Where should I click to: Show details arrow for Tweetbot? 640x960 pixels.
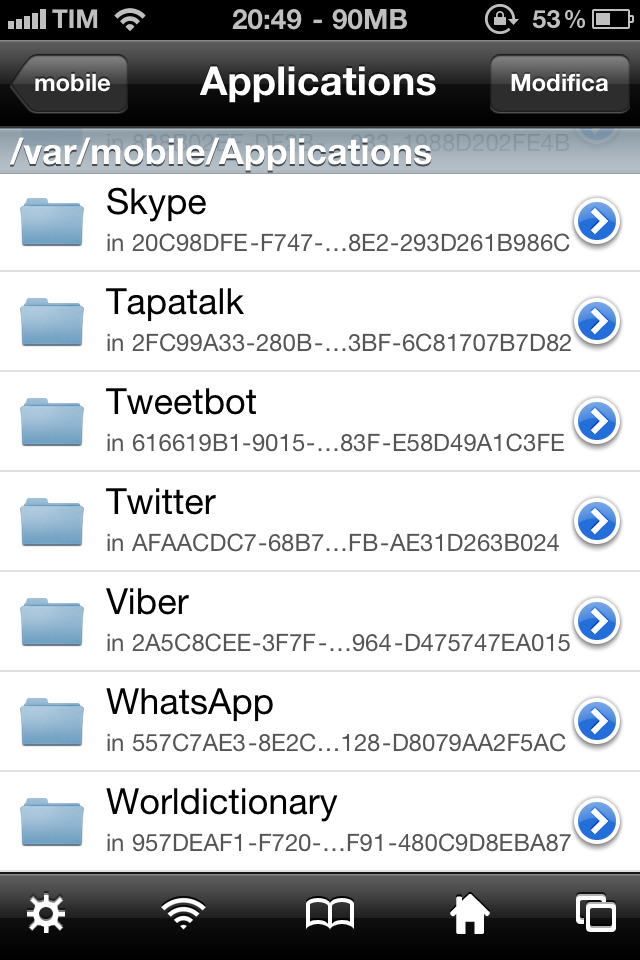[597, 422]
